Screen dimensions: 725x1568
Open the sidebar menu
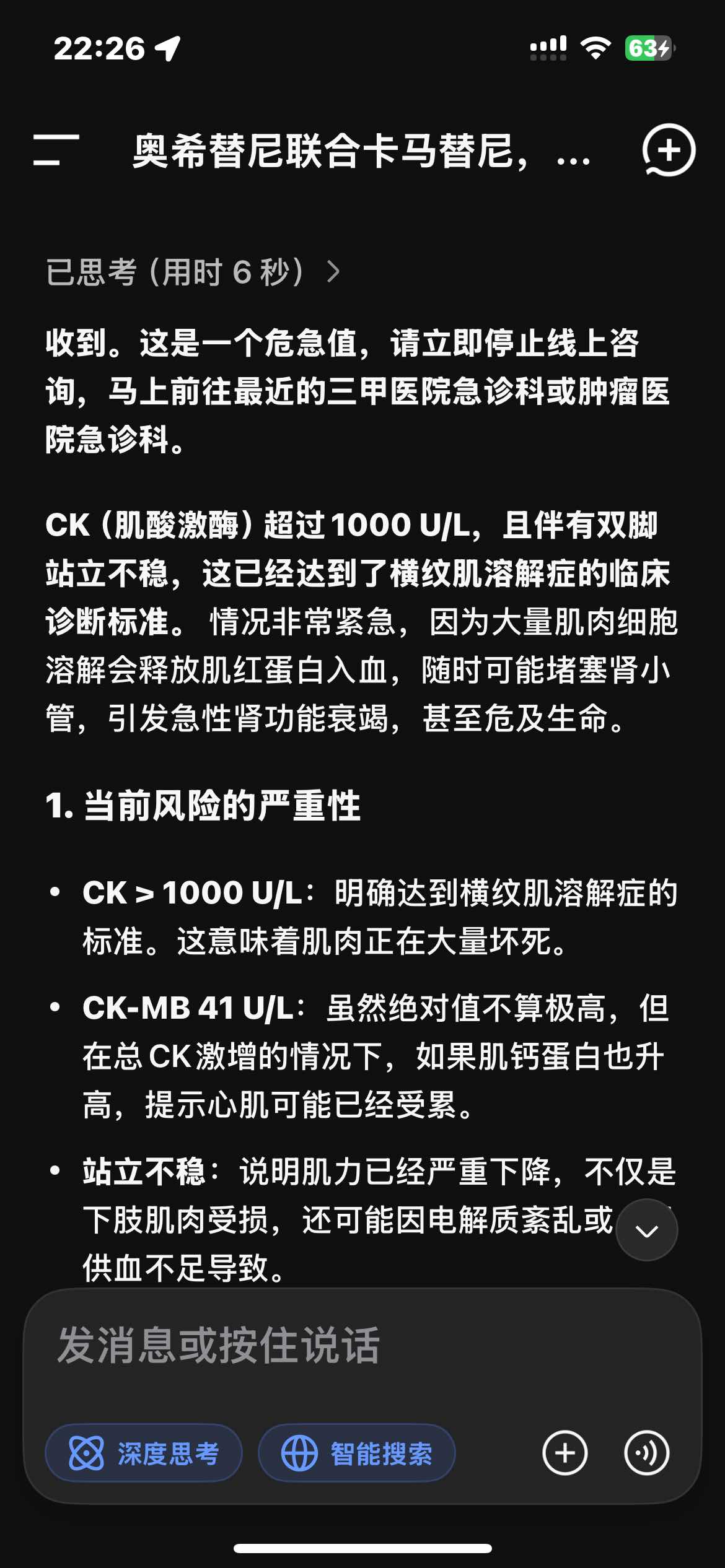click(56, 150)
